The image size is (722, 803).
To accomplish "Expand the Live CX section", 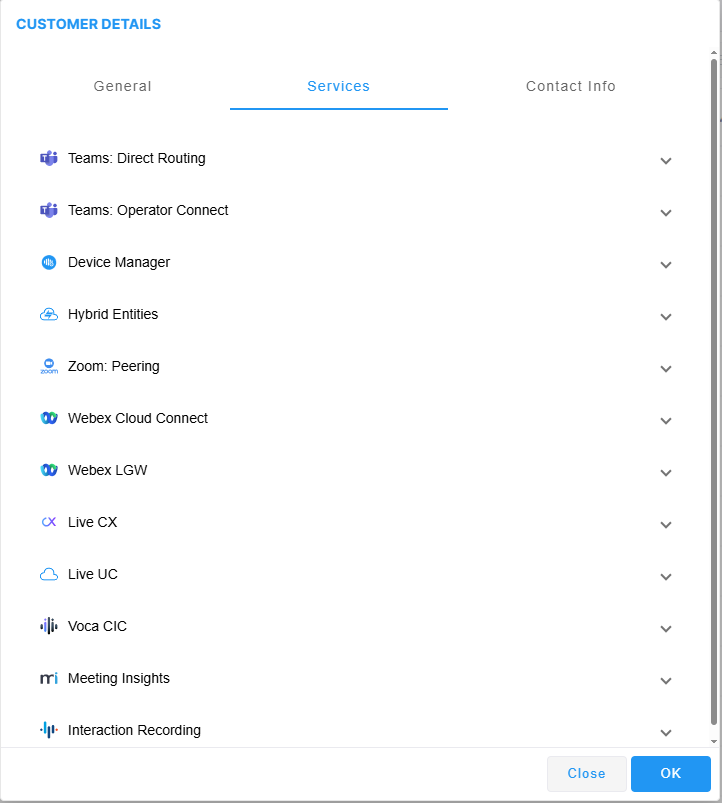I will click(666, 524).
